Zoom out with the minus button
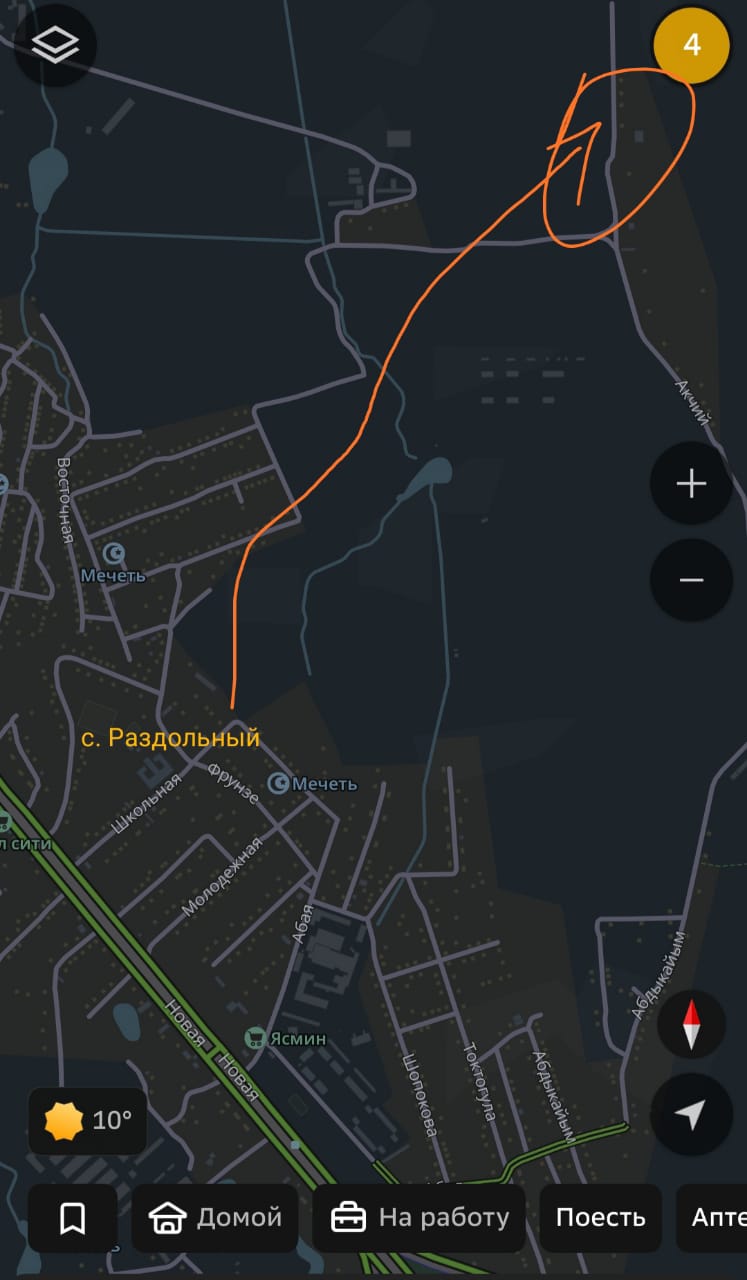 691,580
